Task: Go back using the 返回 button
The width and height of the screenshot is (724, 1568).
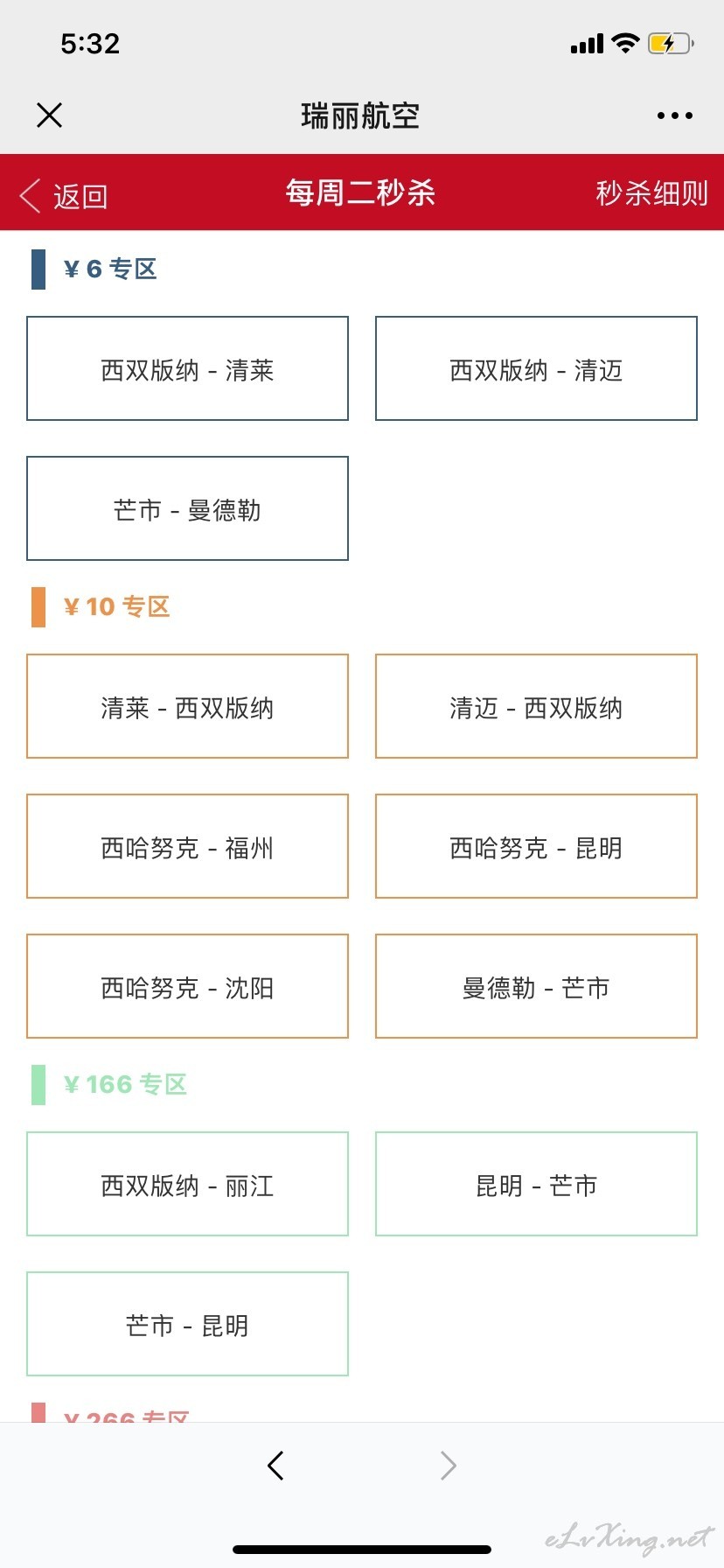Action: click(64, 196)
